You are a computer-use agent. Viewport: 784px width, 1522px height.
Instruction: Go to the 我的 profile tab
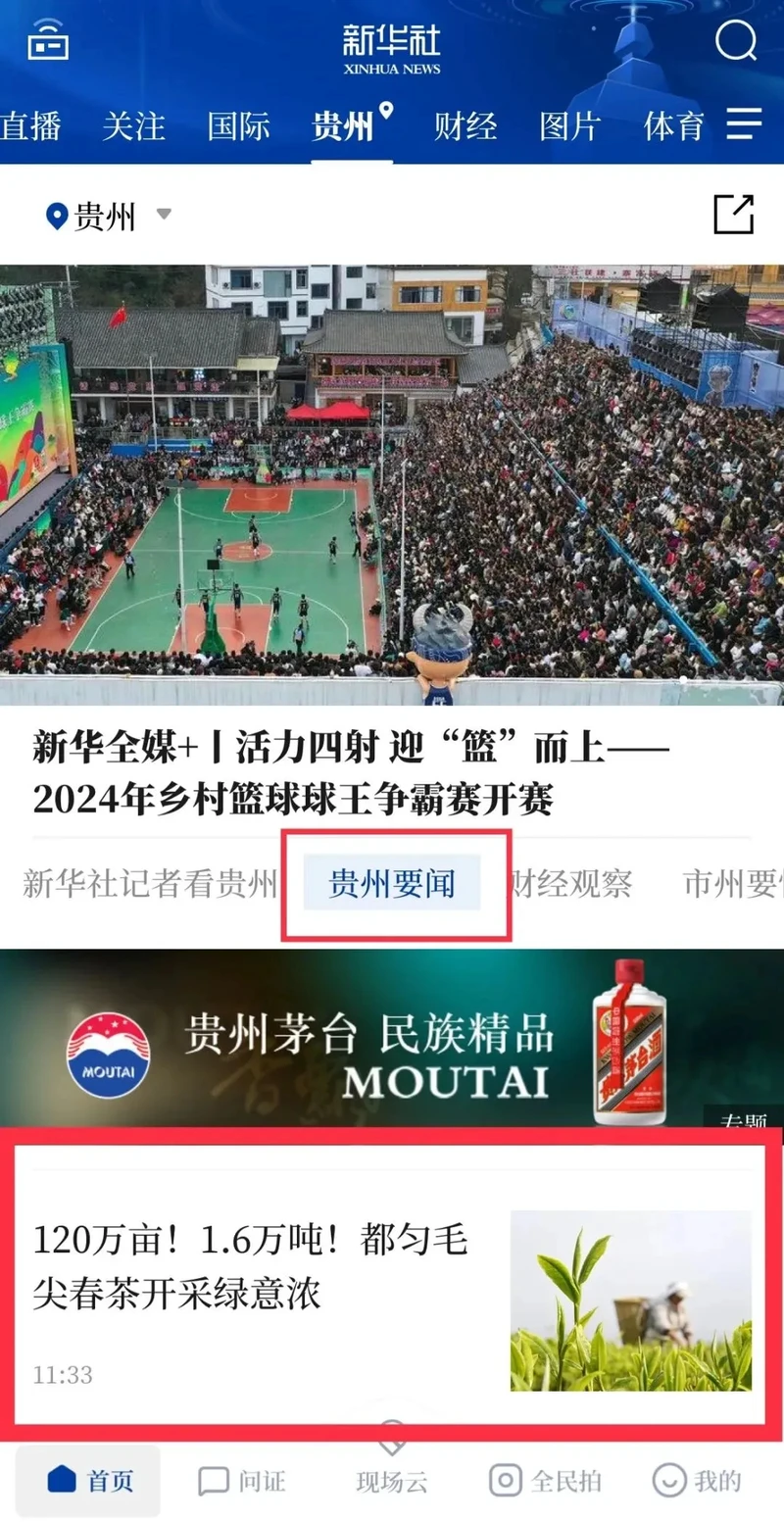pos(697,1480)
